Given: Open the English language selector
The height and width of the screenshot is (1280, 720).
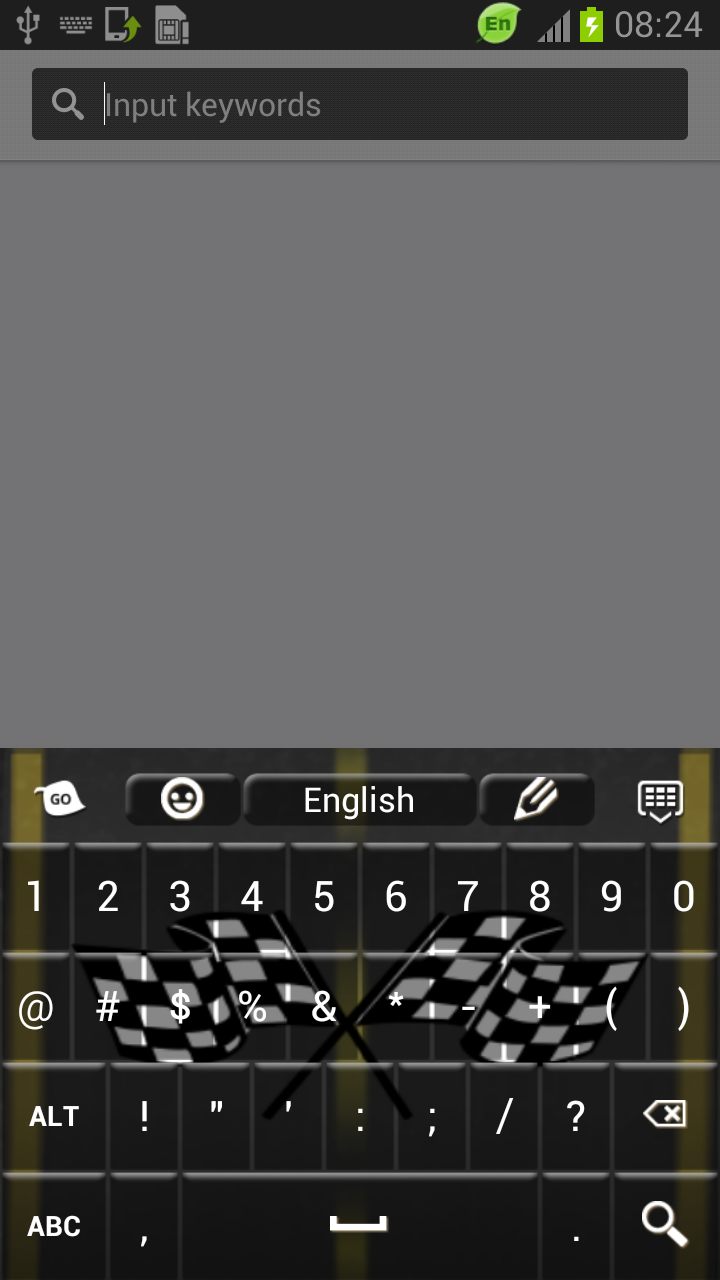Looking at the screenshot, I should tap(359, 798).
